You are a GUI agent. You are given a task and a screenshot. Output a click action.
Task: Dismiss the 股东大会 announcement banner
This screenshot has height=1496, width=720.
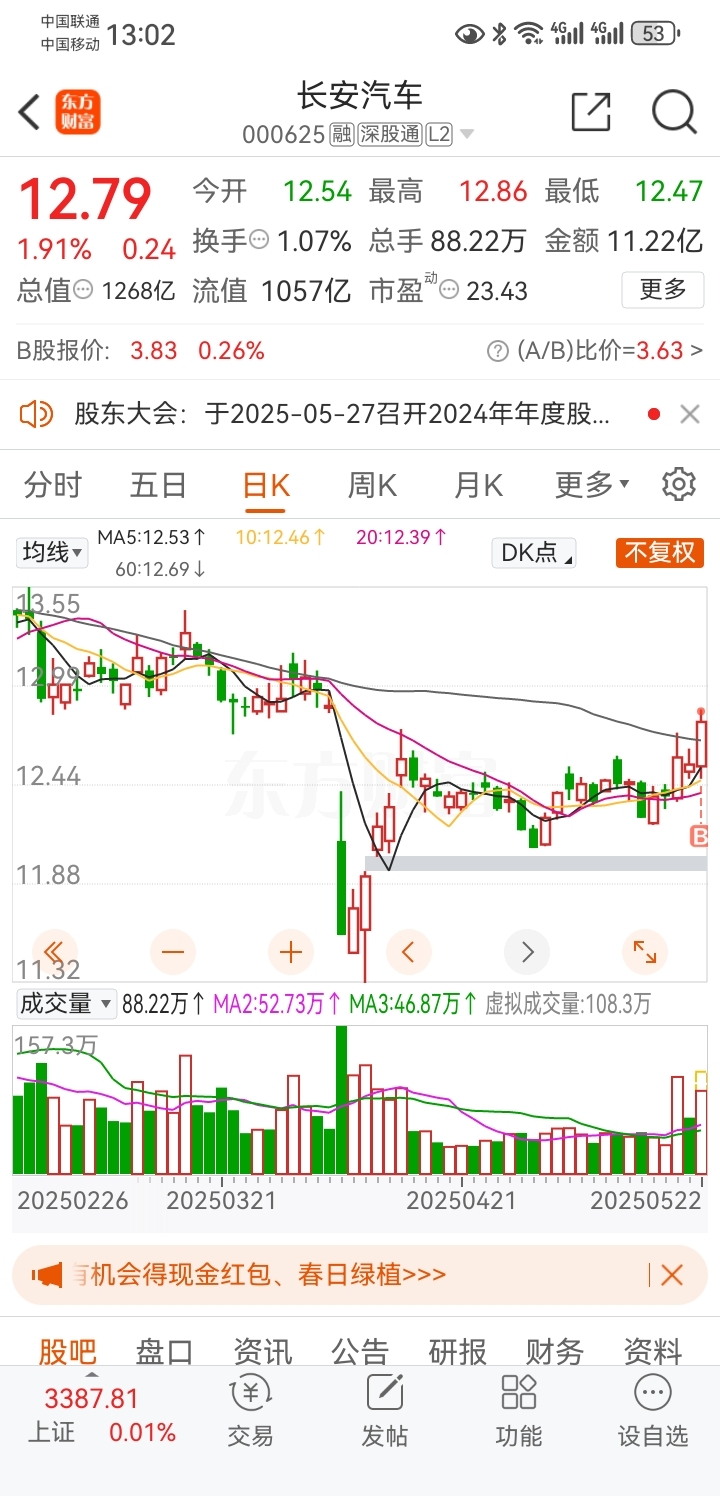pyautogui.click(x=690, y=414)
